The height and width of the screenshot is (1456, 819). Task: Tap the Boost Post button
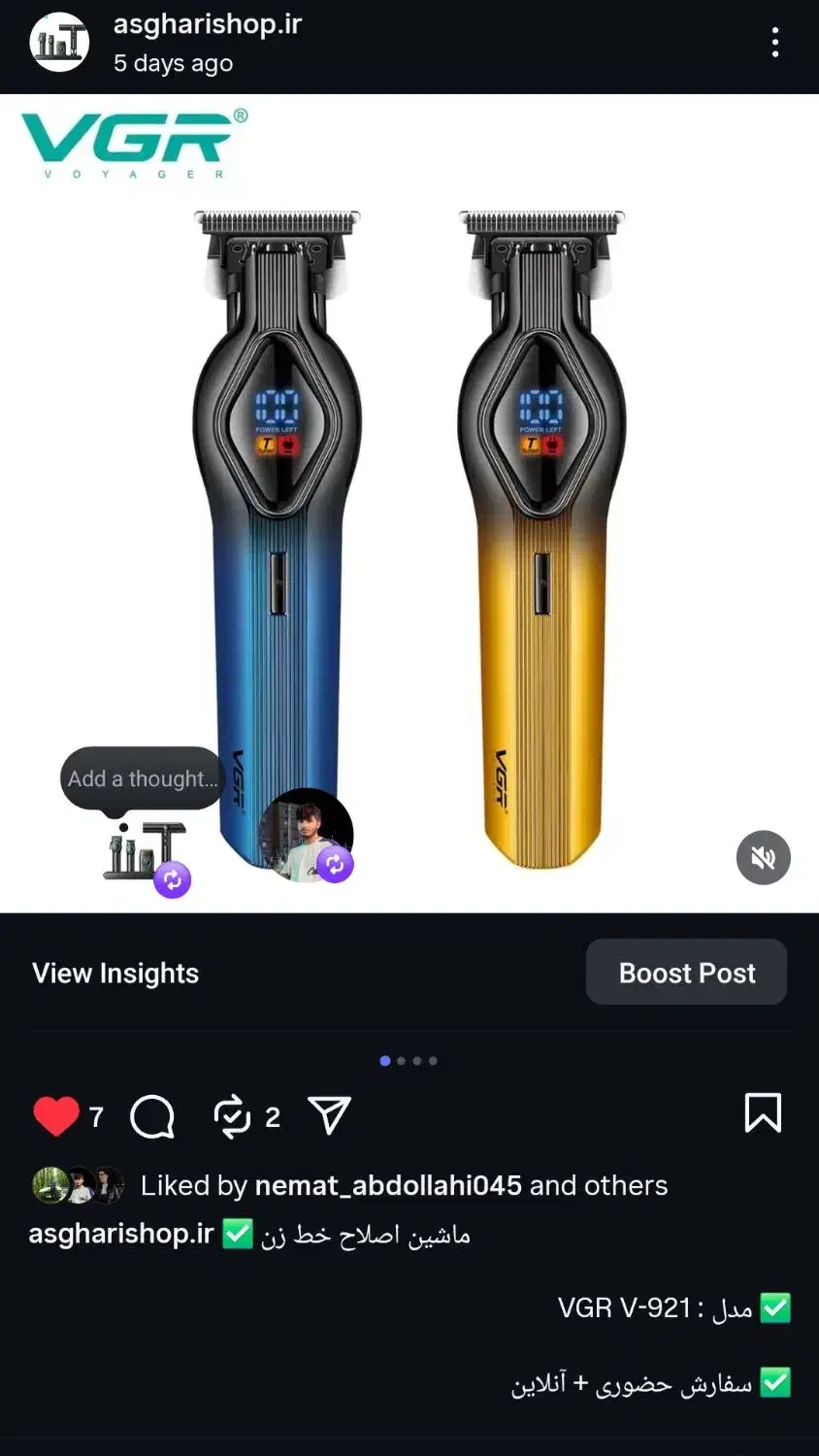pyautogui.click(x=686, y=973)
